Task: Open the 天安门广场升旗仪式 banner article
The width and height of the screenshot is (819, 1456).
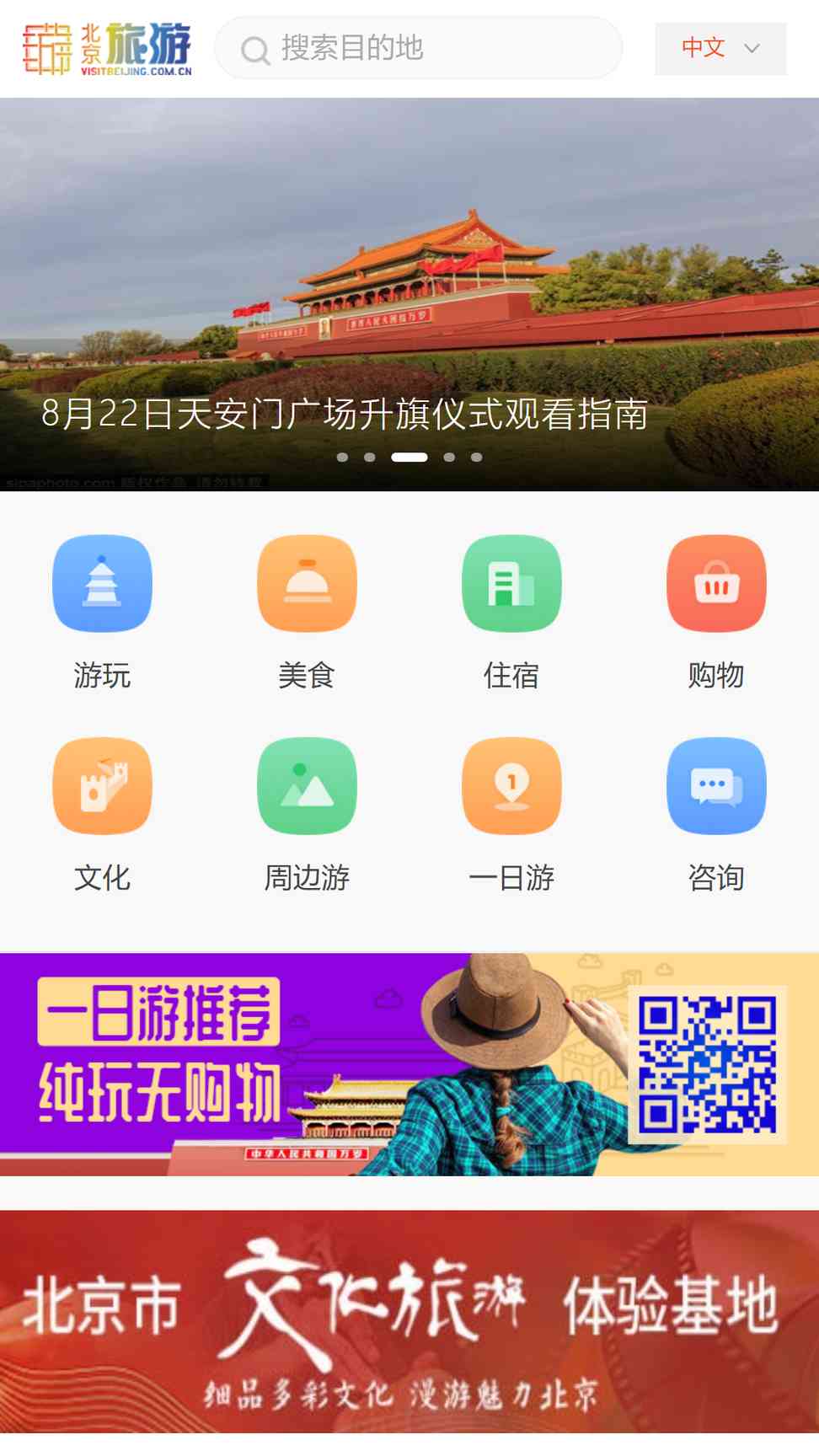Action: [409, 294]
